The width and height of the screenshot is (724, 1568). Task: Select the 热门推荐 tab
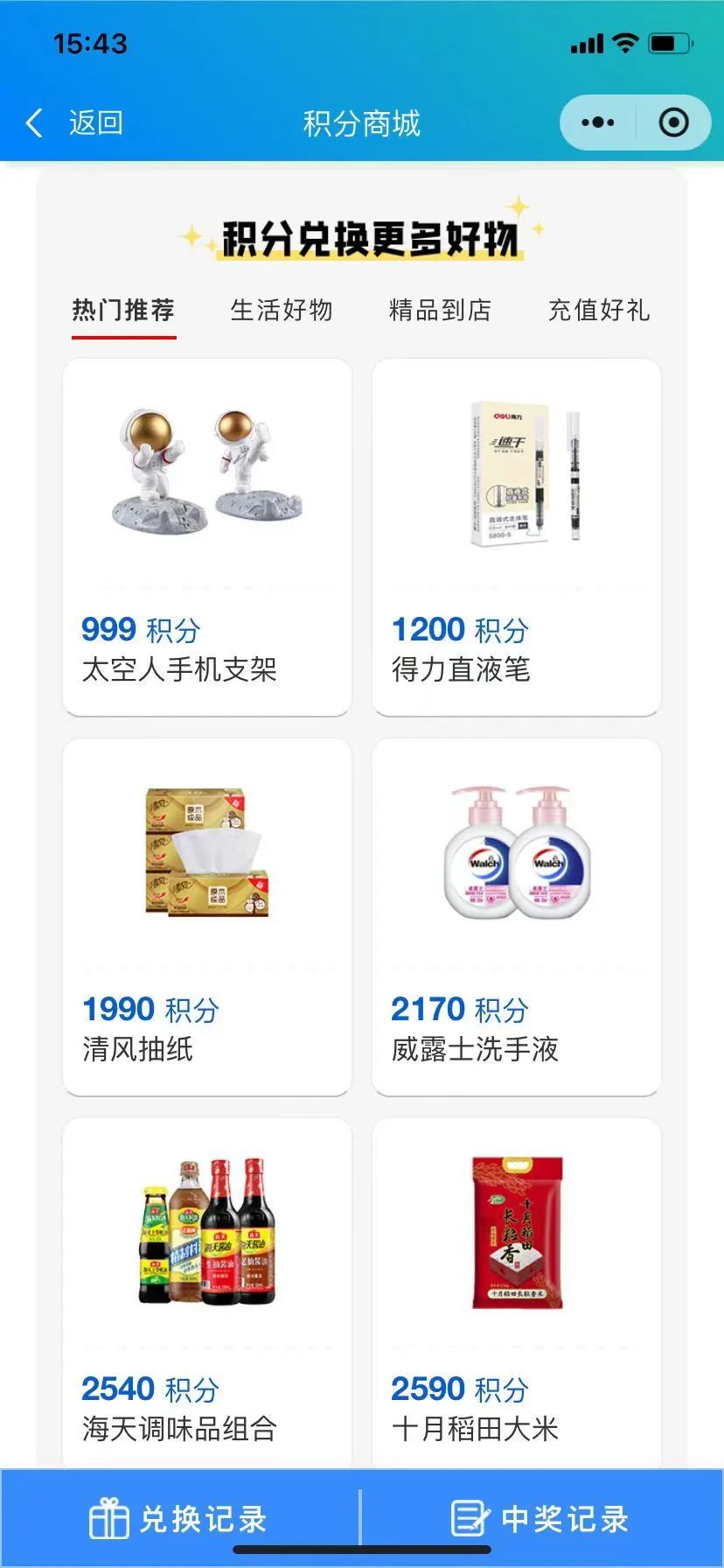point(123,311)
